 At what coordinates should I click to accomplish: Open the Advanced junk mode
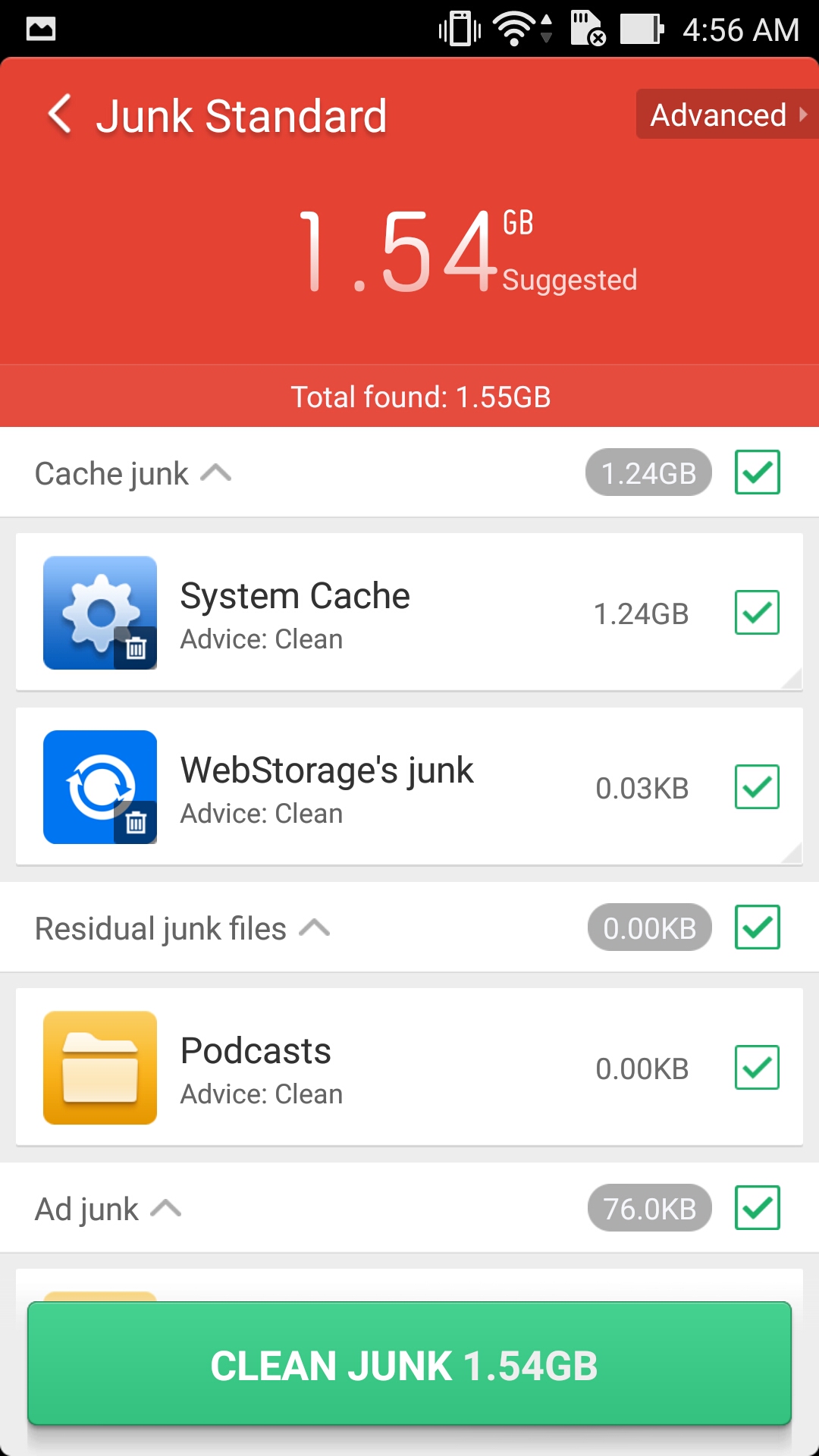727,115
